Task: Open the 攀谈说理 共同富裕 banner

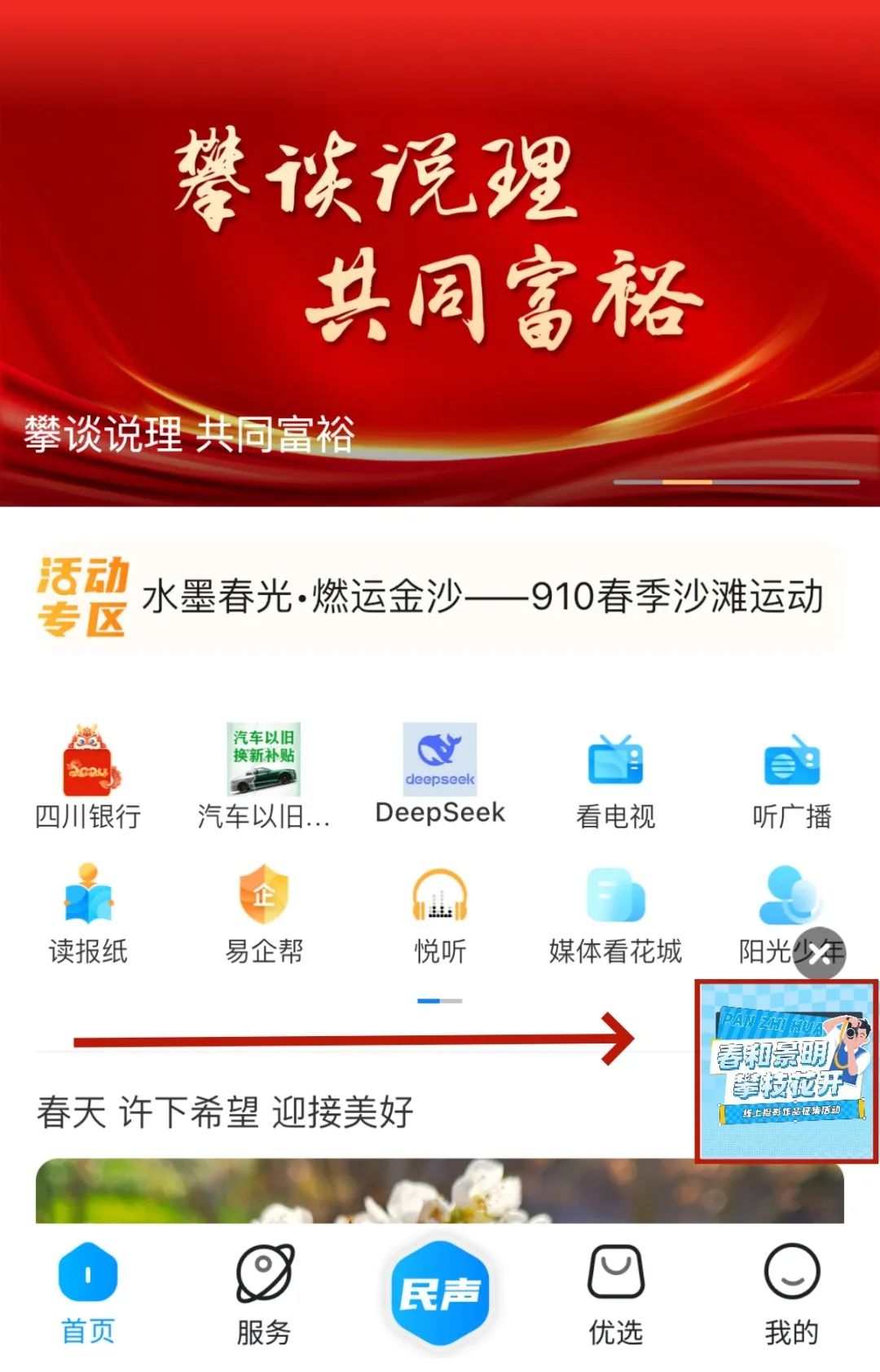Action: [440, 253]
